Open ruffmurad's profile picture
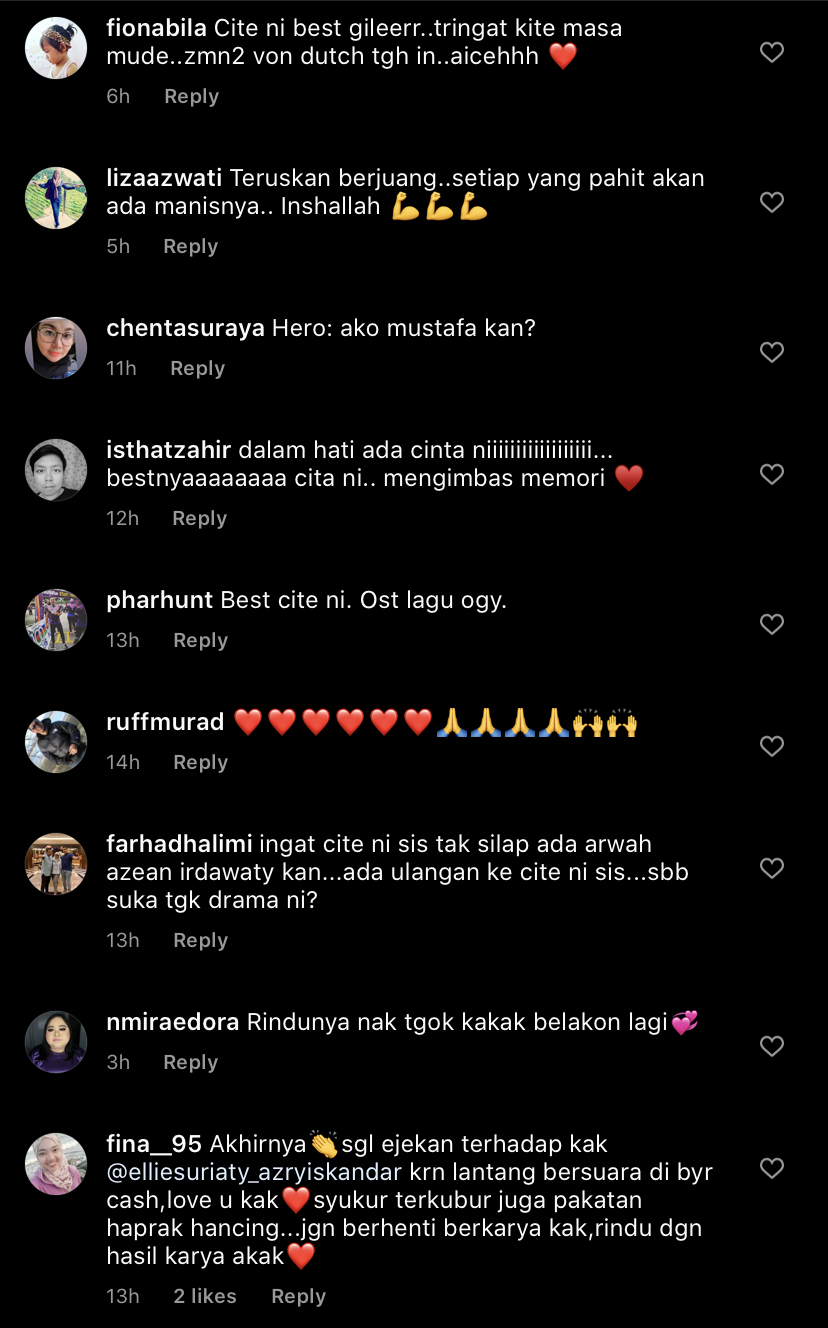This screenshot has width=828, height=1328. [56, 742]
